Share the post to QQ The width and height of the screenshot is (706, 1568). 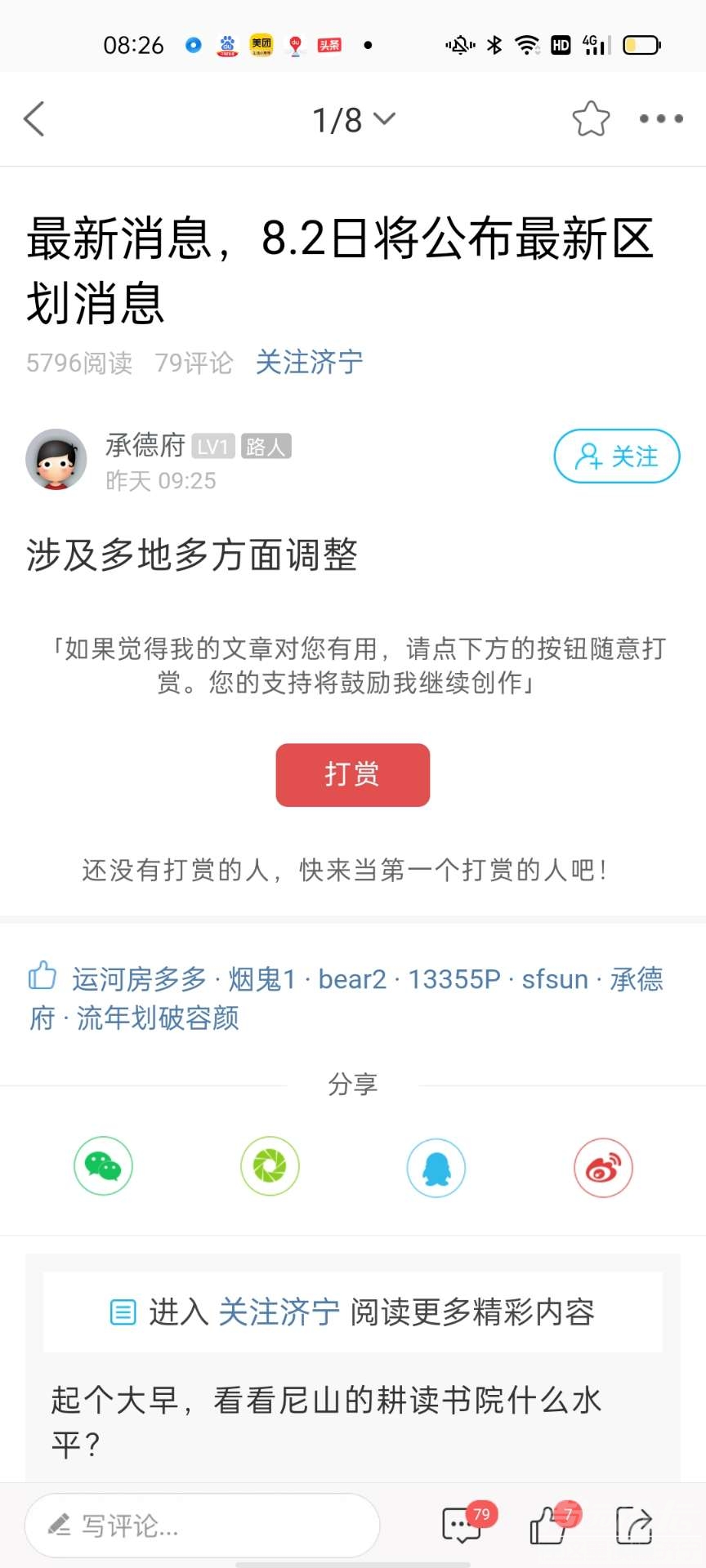coord(436,1168)
